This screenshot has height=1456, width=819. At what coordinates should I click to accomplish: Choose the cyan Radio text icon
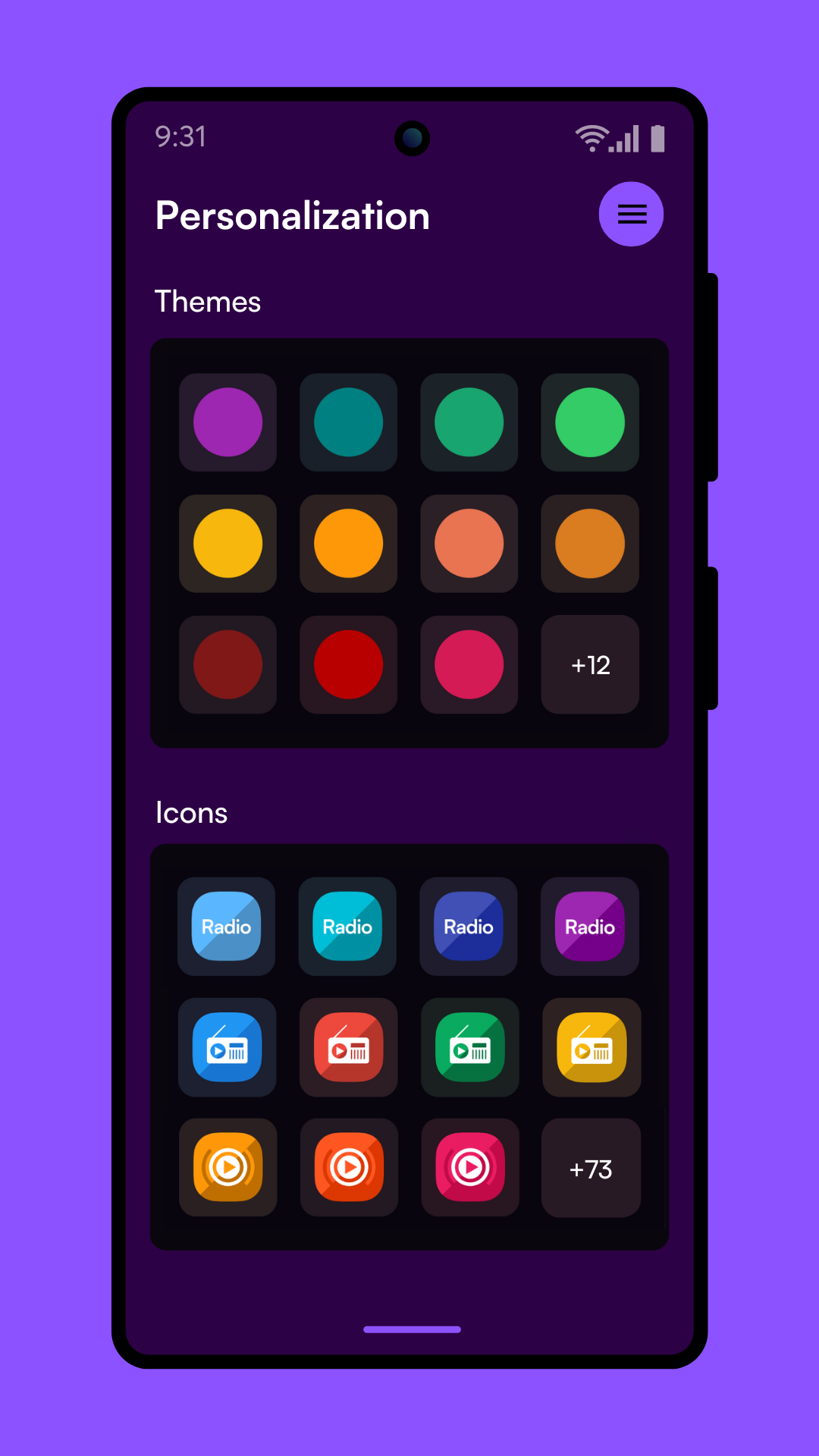347,927
